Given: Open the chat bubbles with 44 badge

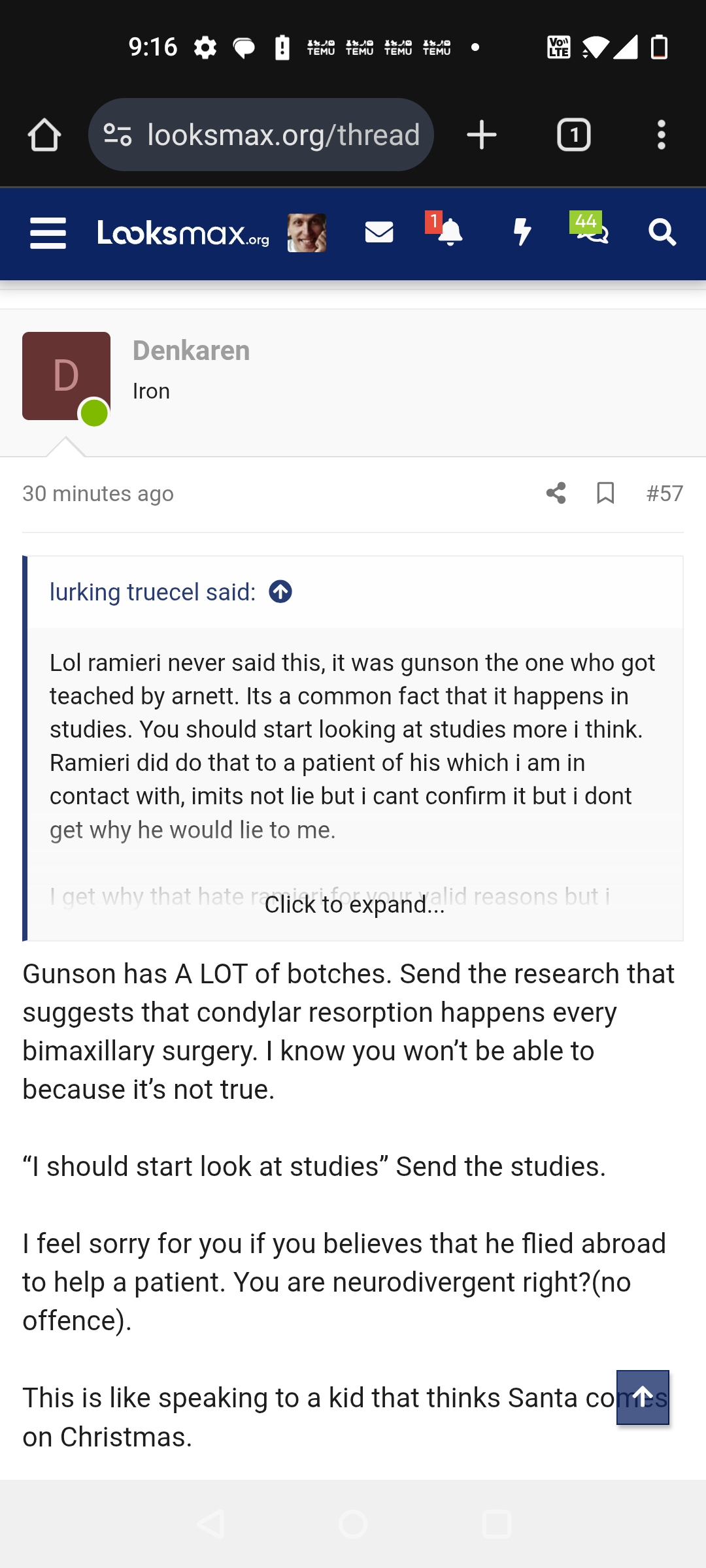Looking at the screenshot, I should (591, 233).
